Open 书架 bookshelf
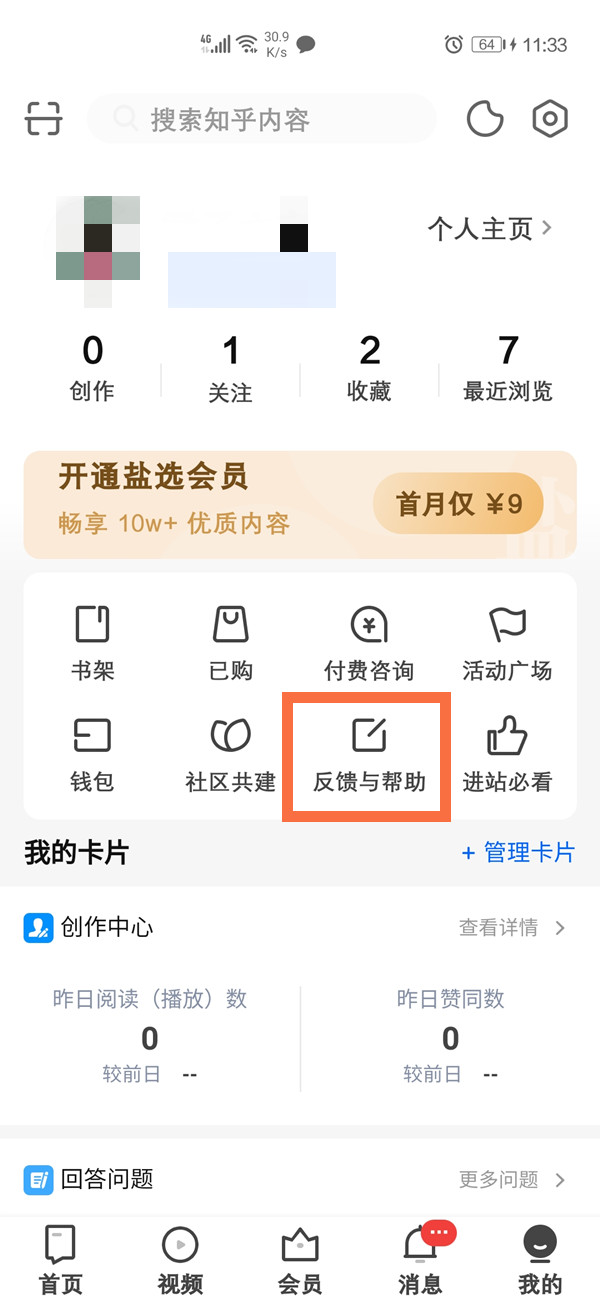This screenshot has height=1300, width=600. 92,643
